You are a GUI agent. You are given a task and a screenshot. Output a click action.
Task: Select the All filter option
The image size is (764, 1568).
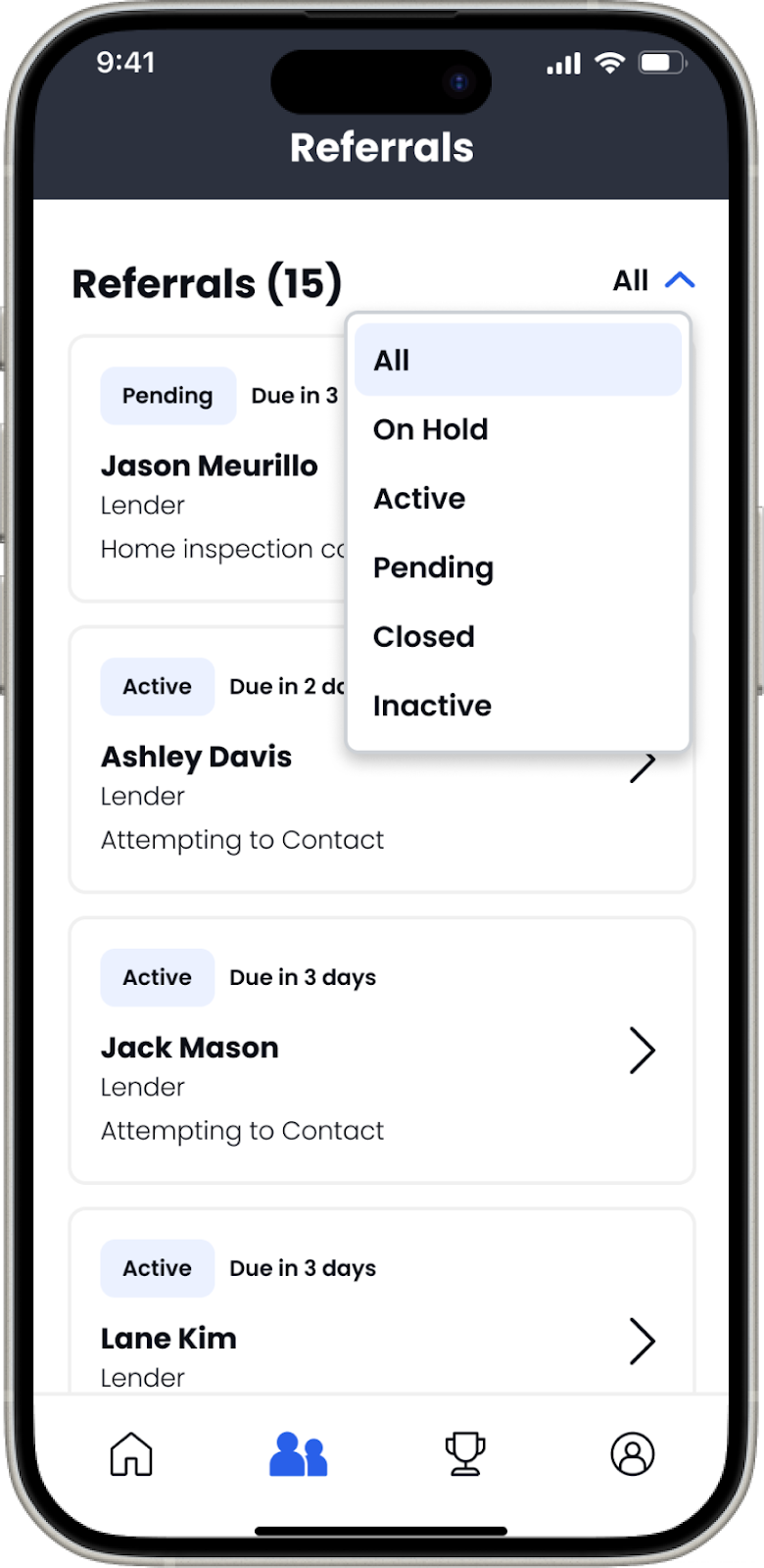pos(517,361)
